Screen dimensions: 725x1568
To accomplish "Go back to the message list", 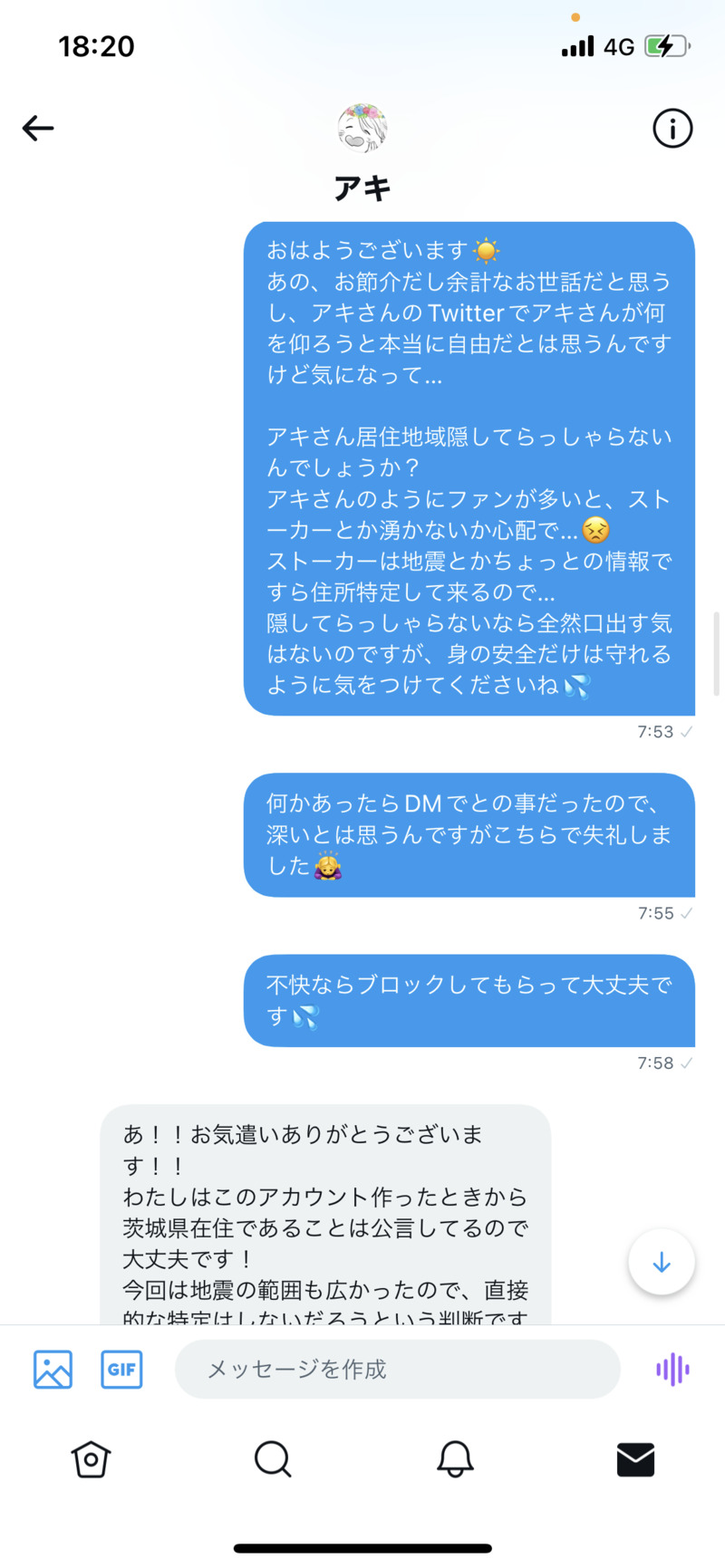I will (x=38, y=129).
